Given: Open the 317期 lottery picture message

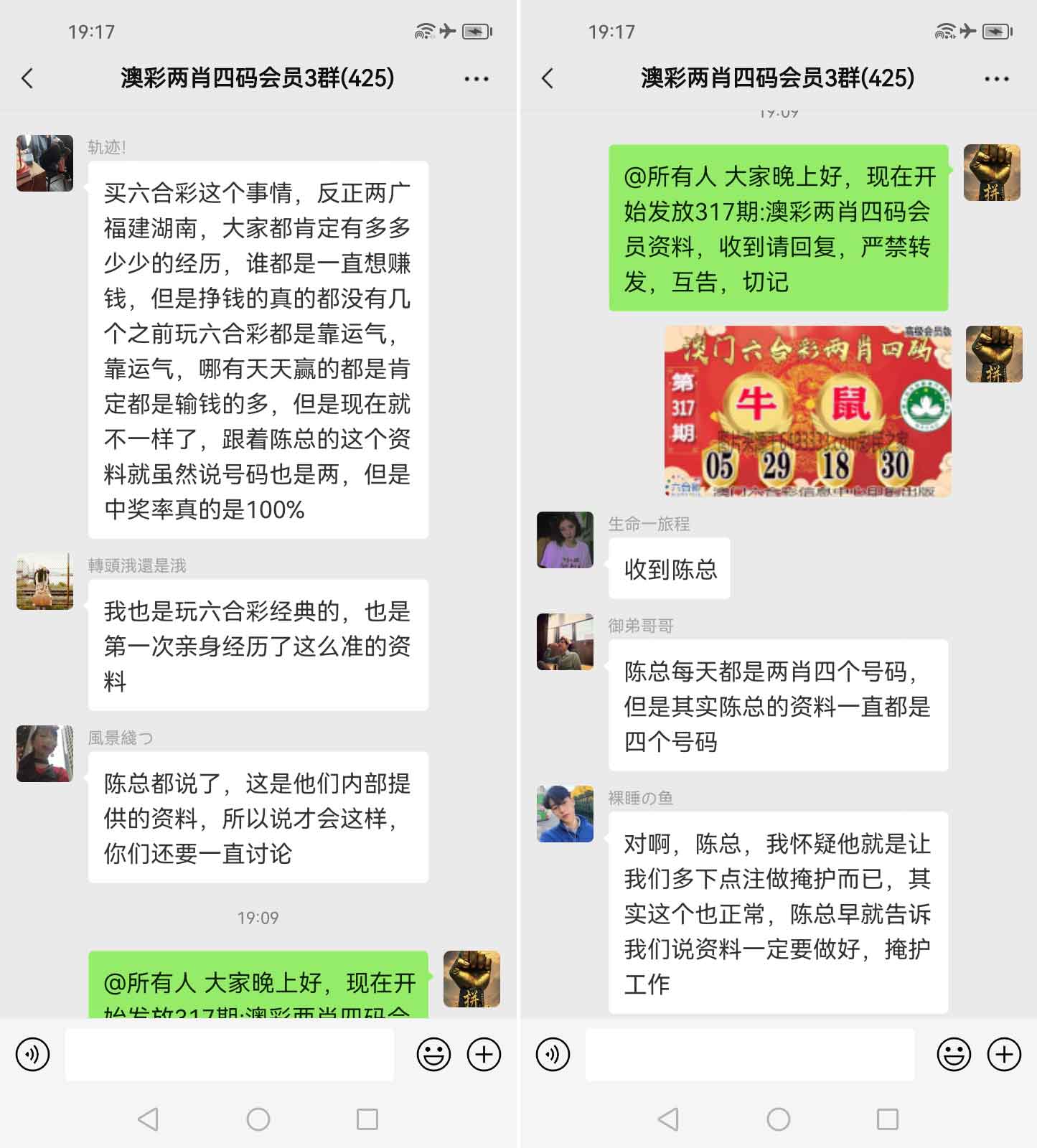Looking at the screenshot, I should click(x=807, y=411).
